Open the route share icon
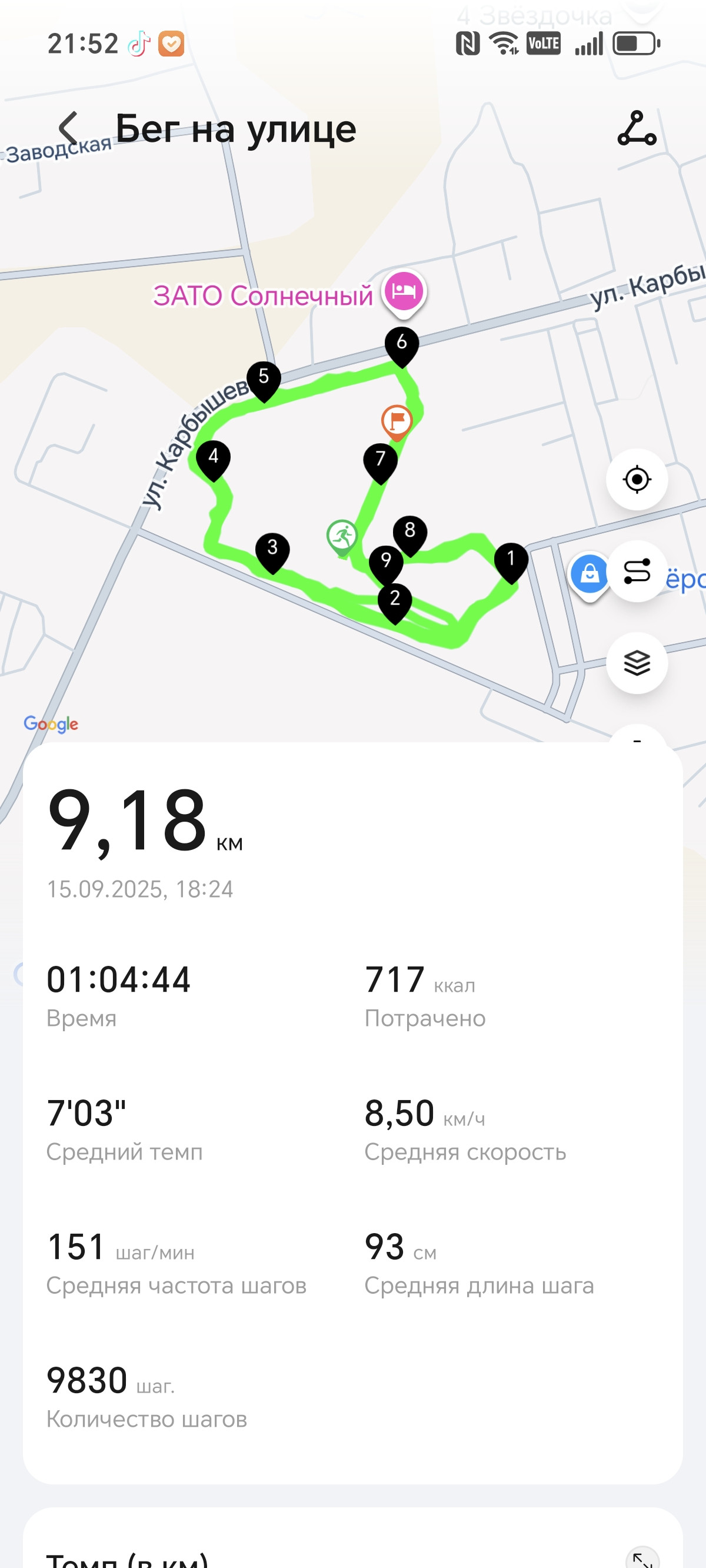706x1568 pixels. point(637,128)
